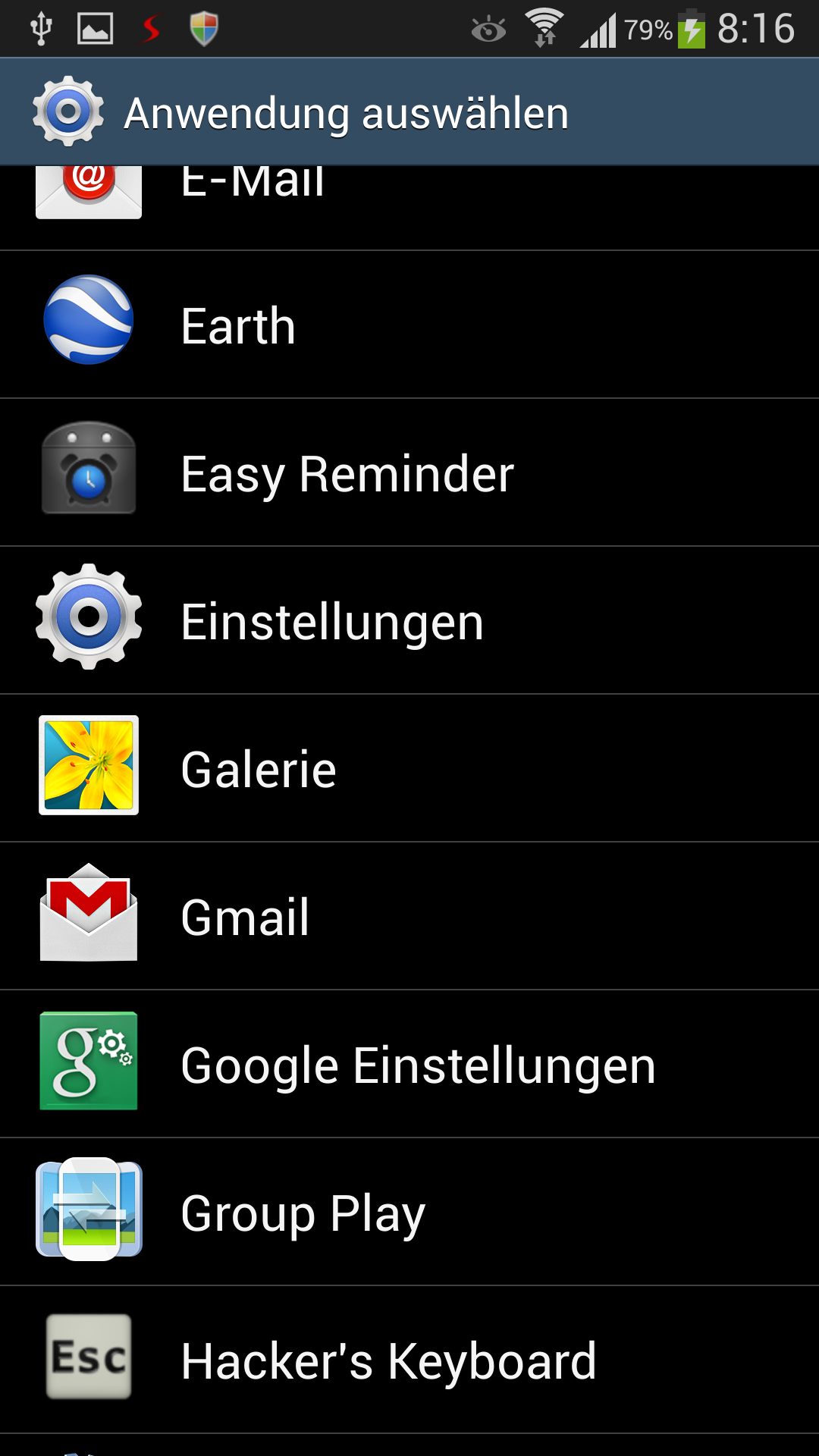The width and height of the screenshot is (819, 1456).
Task: Select Google Einstellungen
Action: tap(409, 1064)
